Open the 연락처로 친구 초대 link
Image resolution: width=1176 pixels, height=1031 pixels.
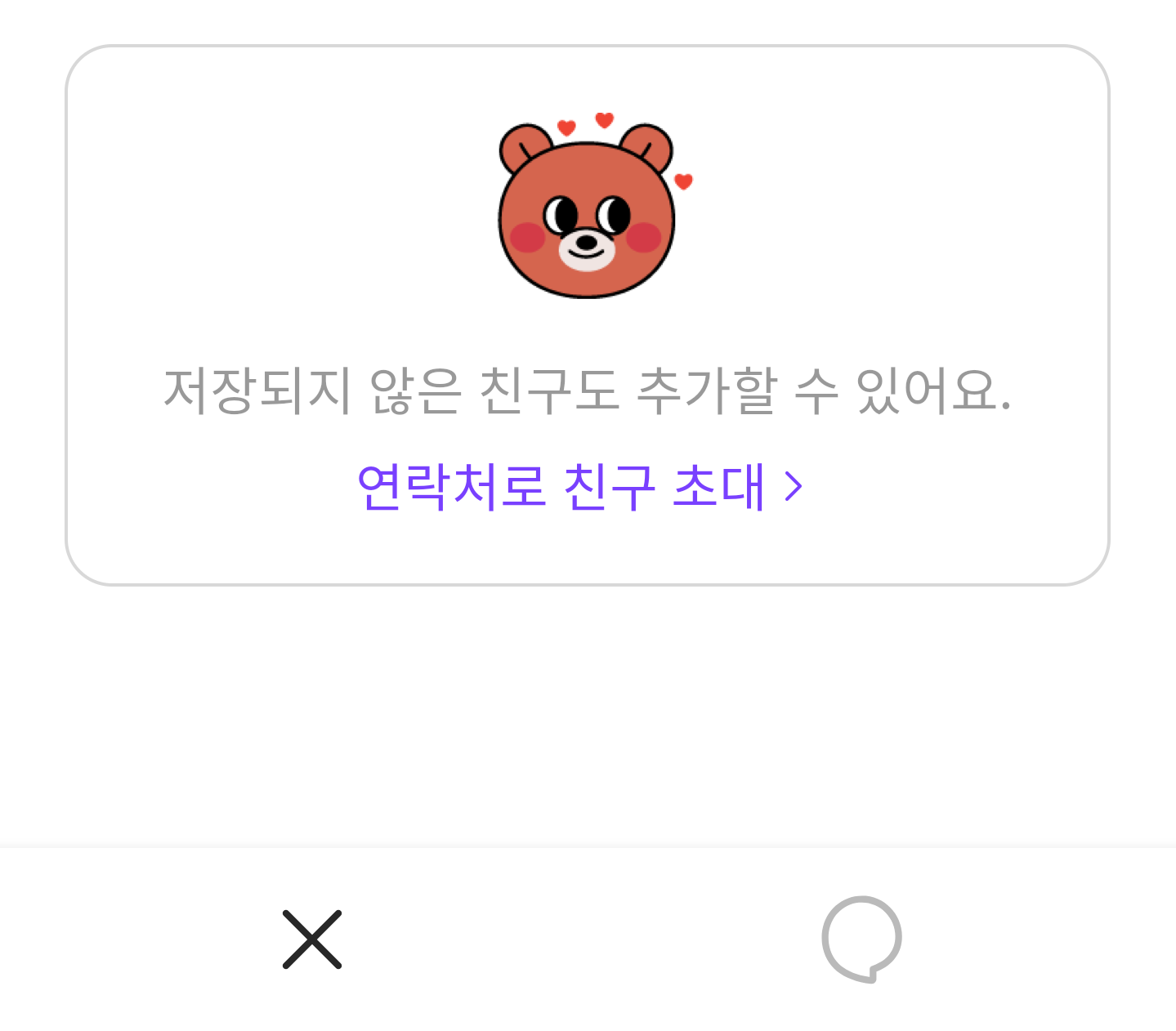click(x=580, y=486)
